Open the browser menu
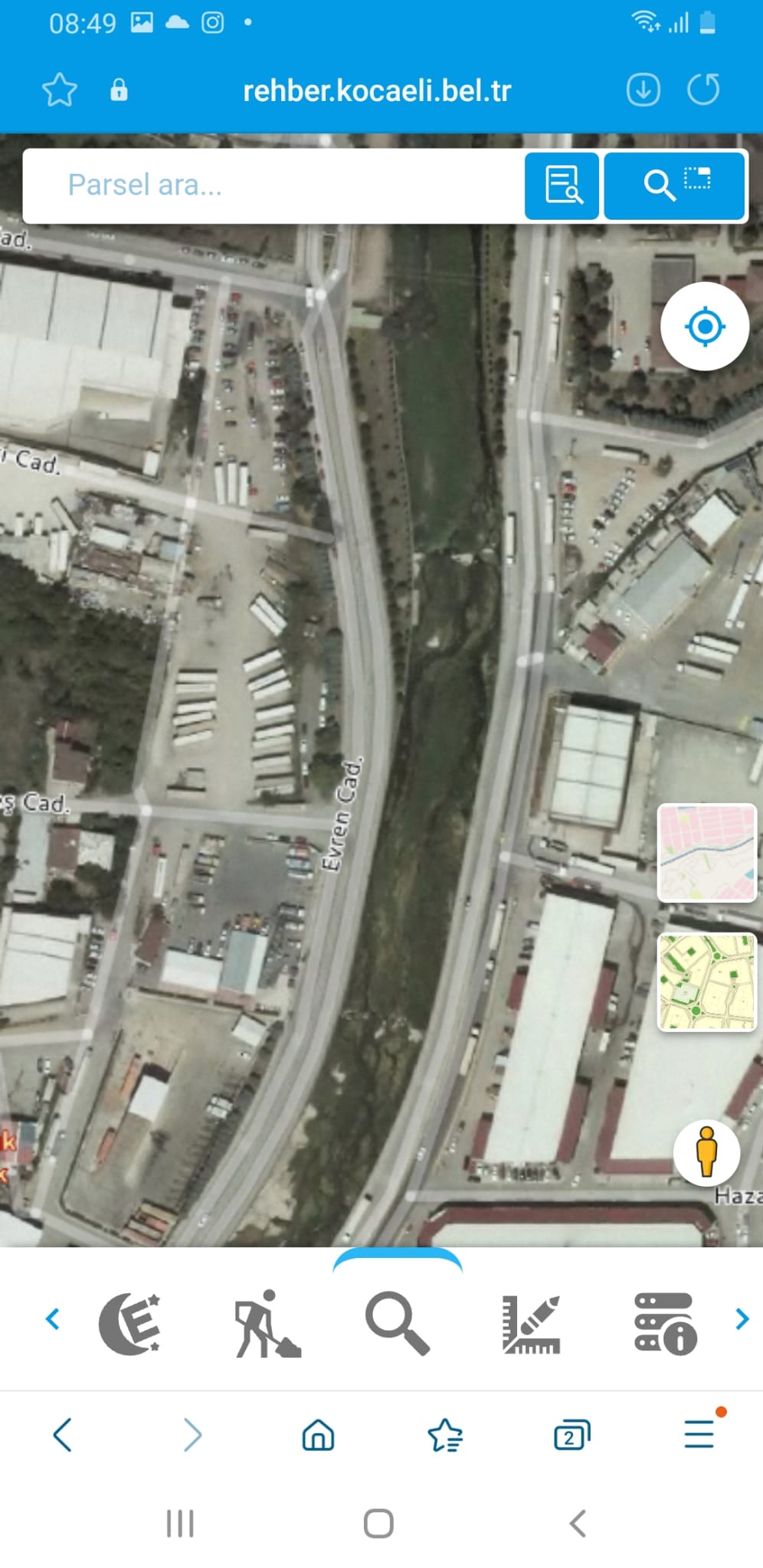Image resolution: width=763 pixels, height=1568 pixels. 699,1434
